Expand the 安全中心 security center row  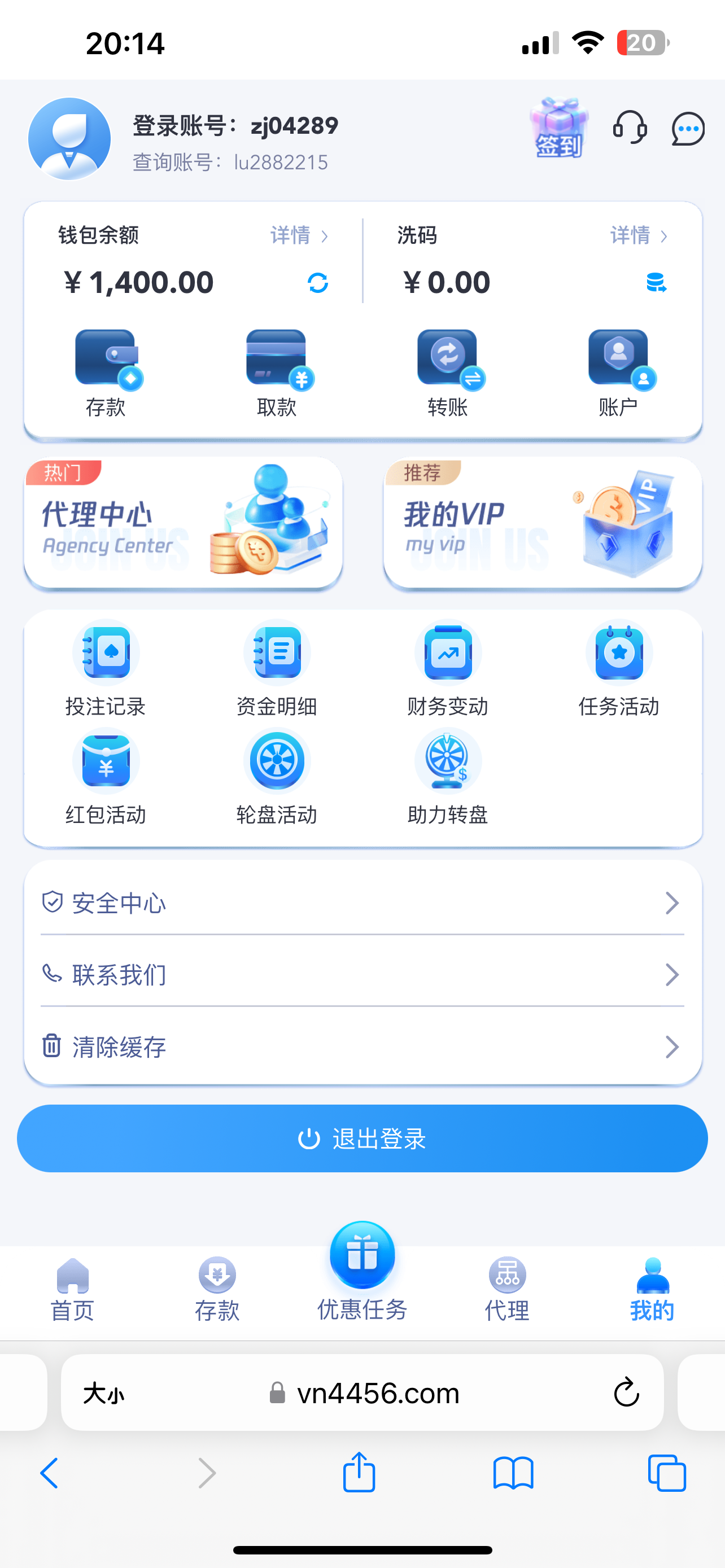362,903
